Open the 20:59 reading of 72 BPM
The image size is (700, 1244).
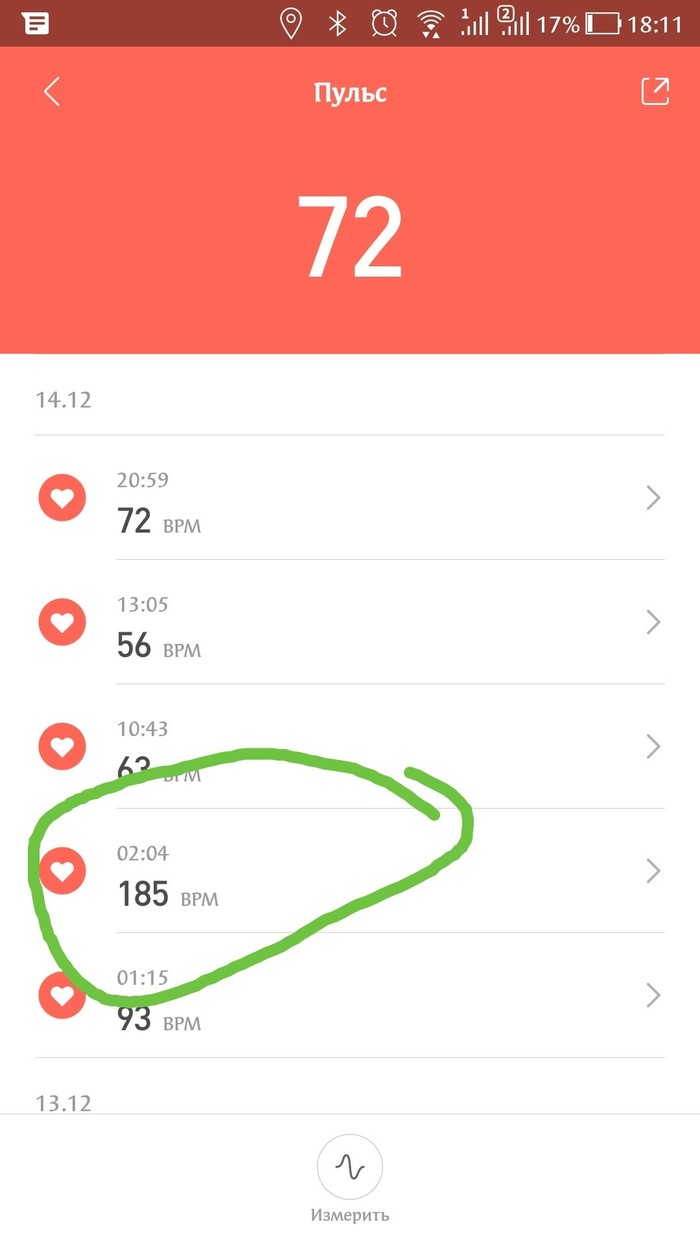click(350, 498)
